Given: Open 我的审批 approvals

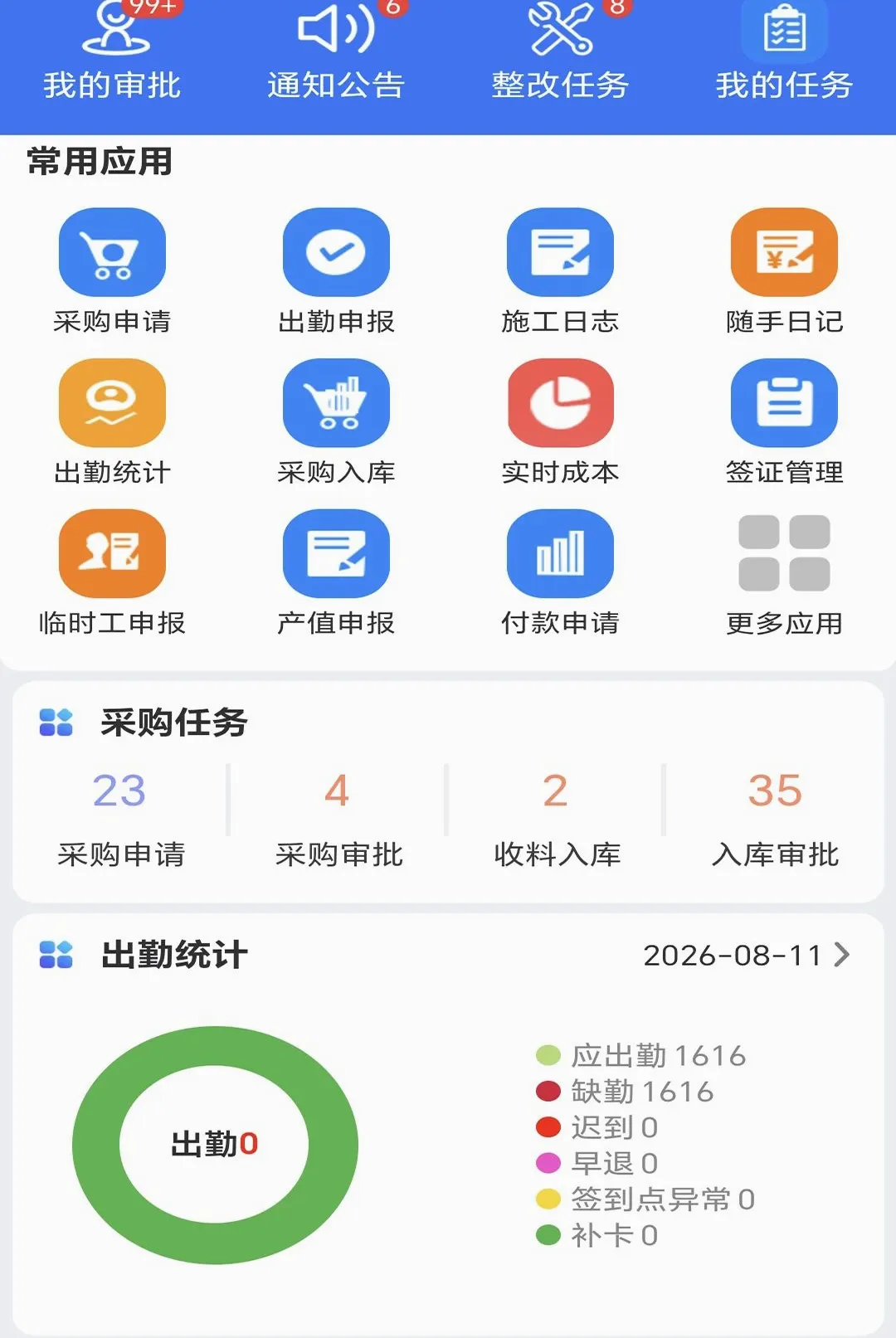Looking at the screenshot, I should pyautogui.click(x=112, y=51).
